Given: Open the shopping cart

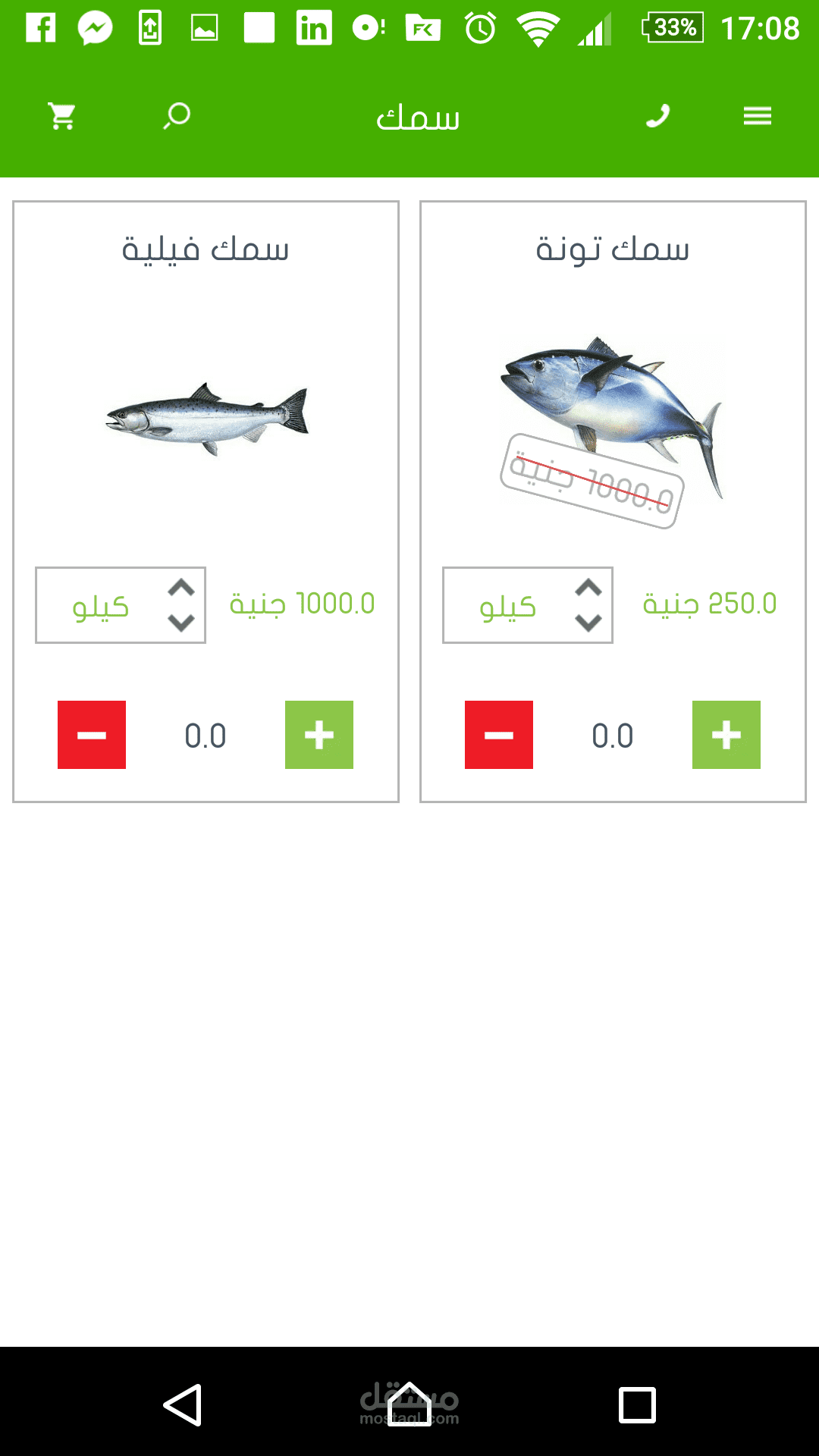Looking at the screenshot, I should tap(61, 116).
